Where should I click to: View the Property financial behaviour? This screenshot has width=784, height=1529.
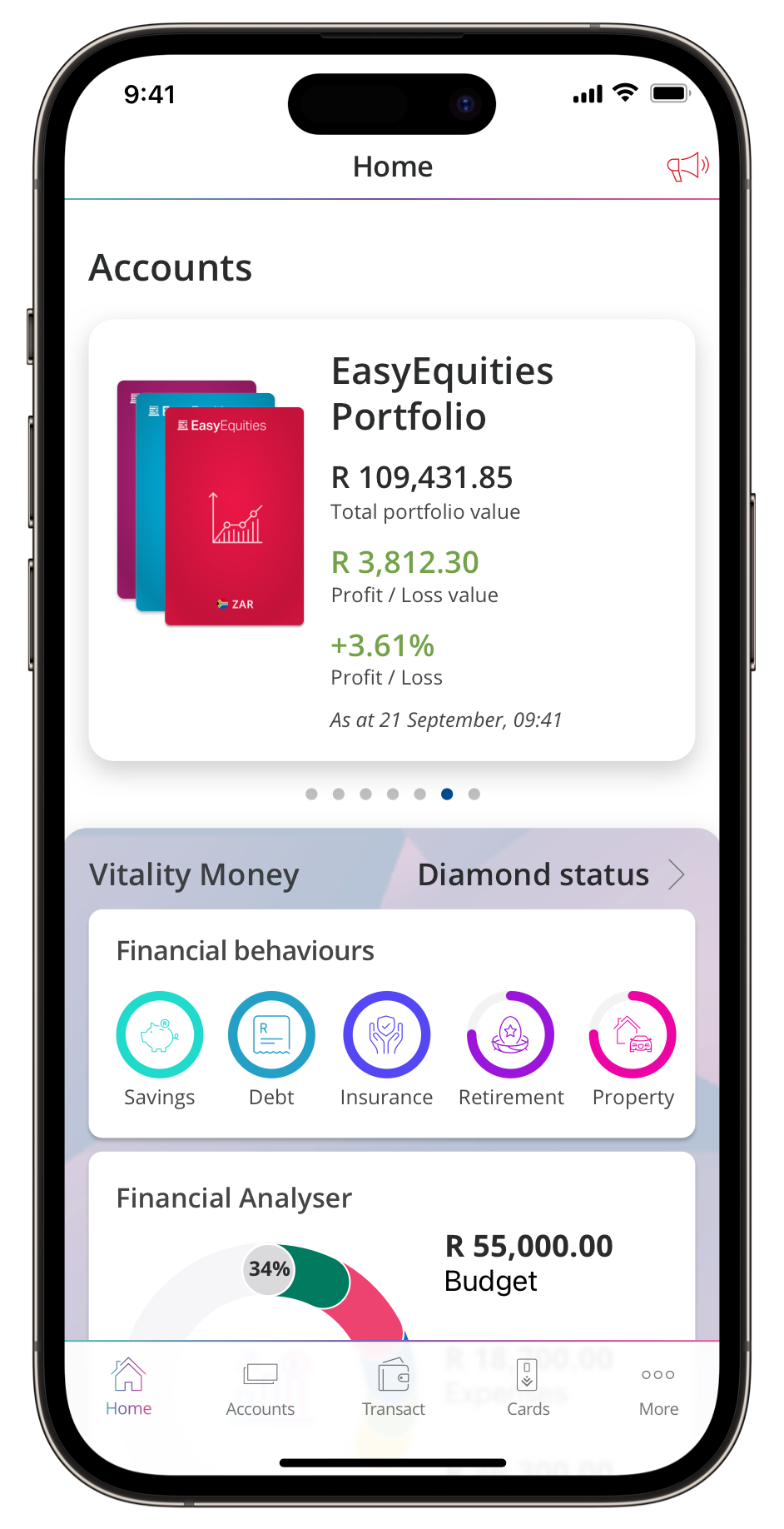[633, 1049]
